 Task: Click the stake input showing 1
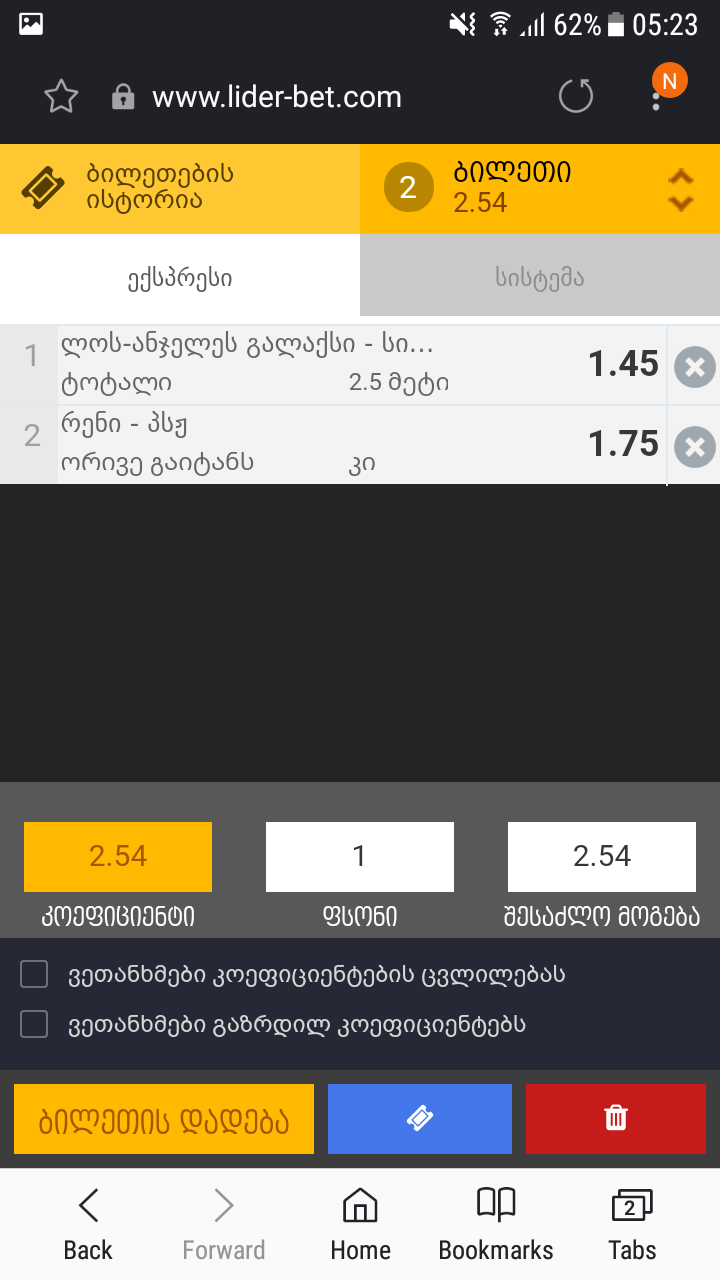point(359,857)
